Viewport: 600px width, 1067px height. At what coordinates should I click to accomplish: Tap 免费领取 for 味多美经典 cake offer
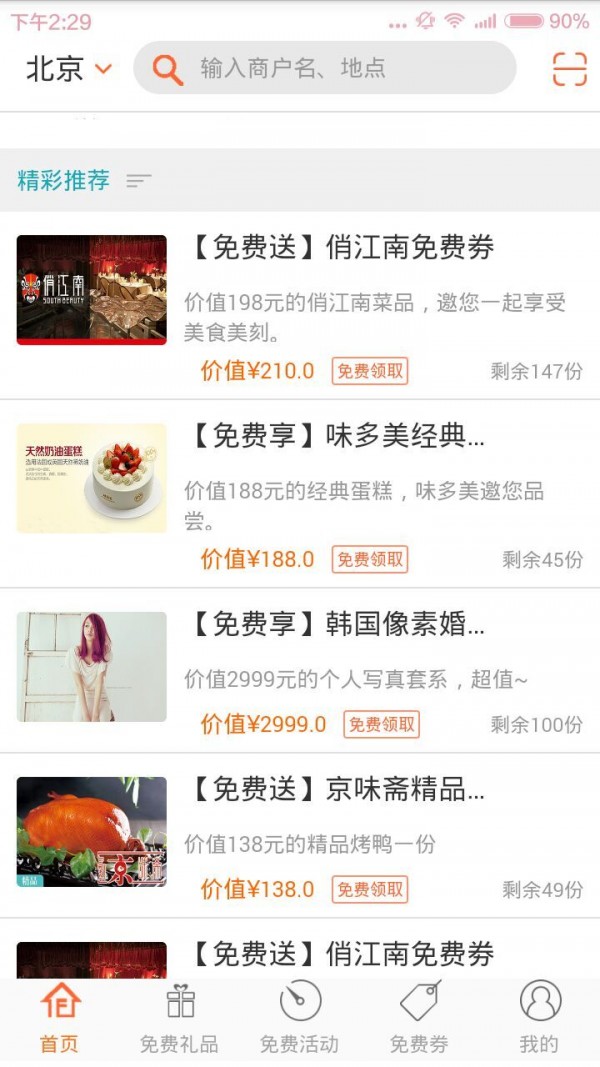pyautogui.click(x=370, y=559)
